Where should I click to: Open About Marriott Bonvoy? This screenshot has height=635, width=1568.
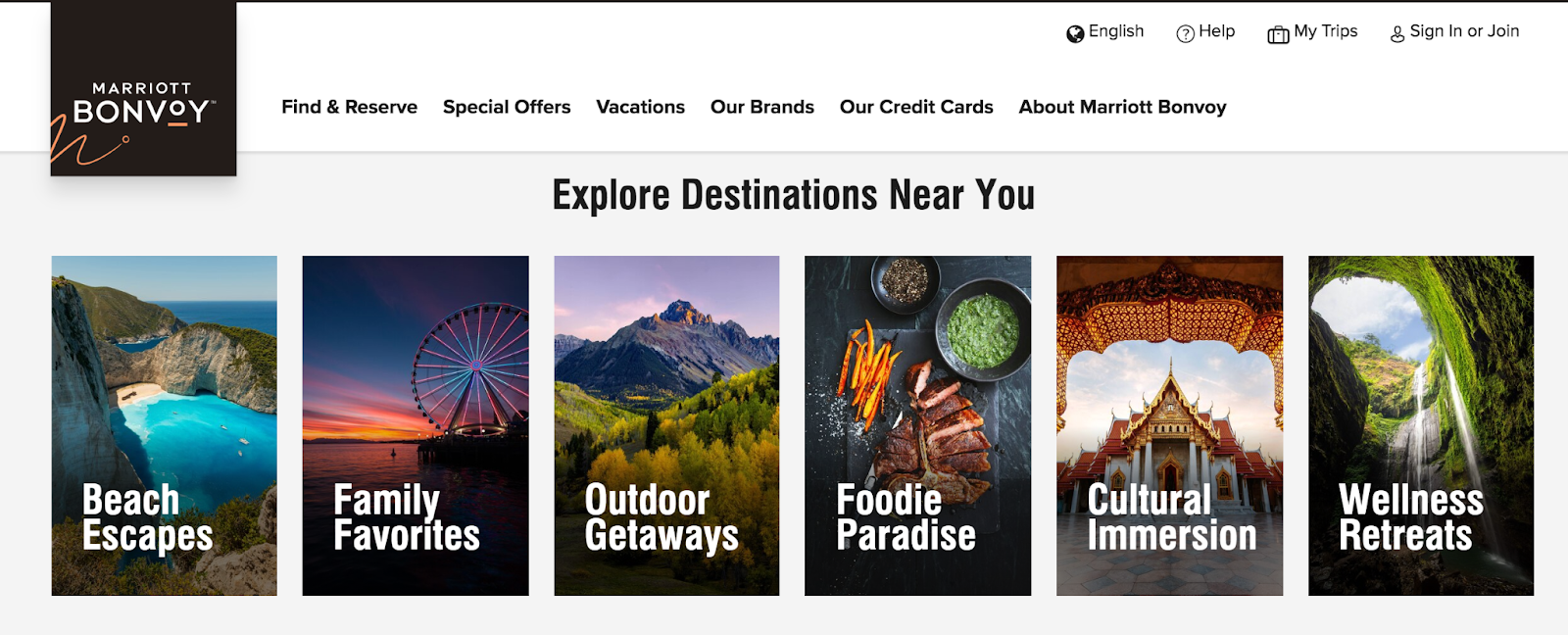[1122, 107]
